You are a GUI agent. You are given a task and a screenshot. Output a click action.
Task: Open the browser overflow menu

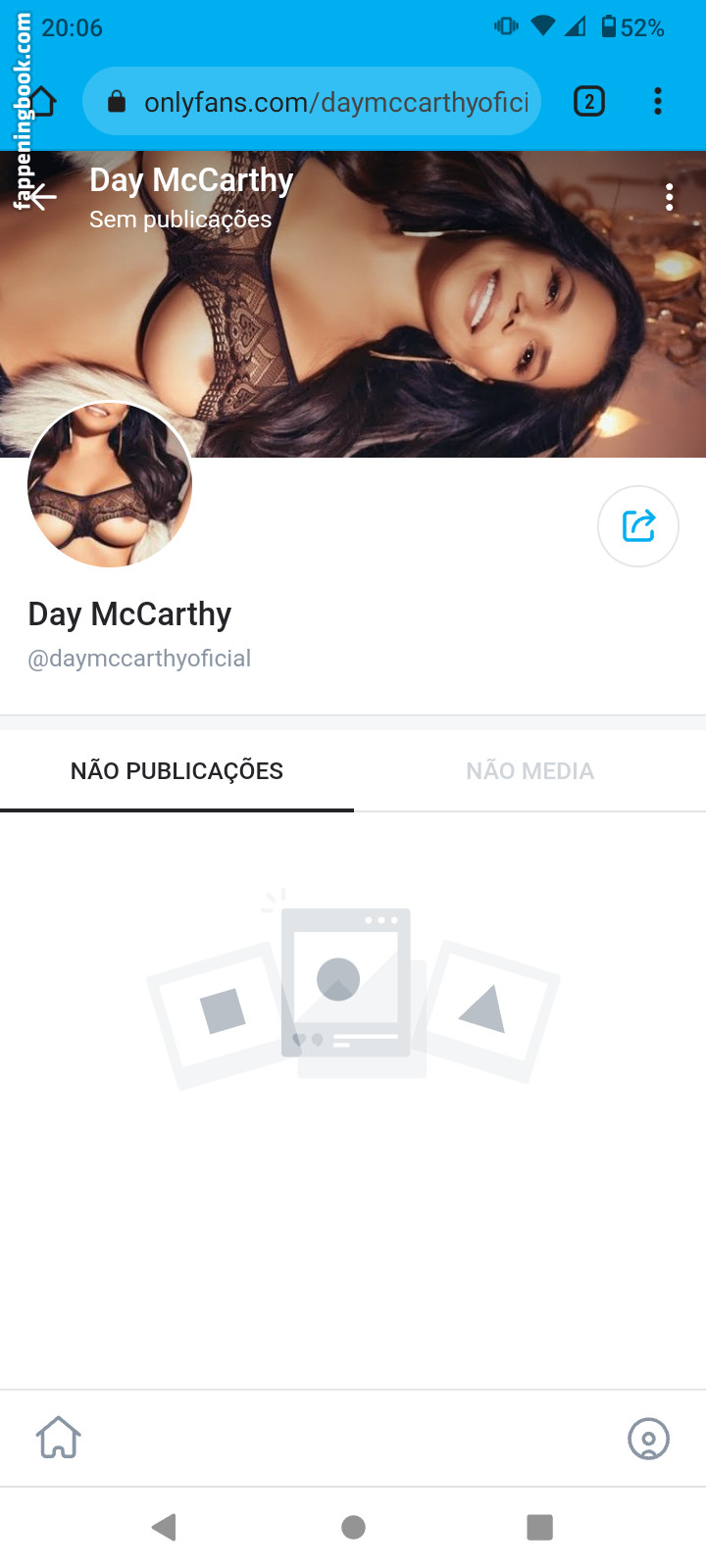[x=658, y=101]
